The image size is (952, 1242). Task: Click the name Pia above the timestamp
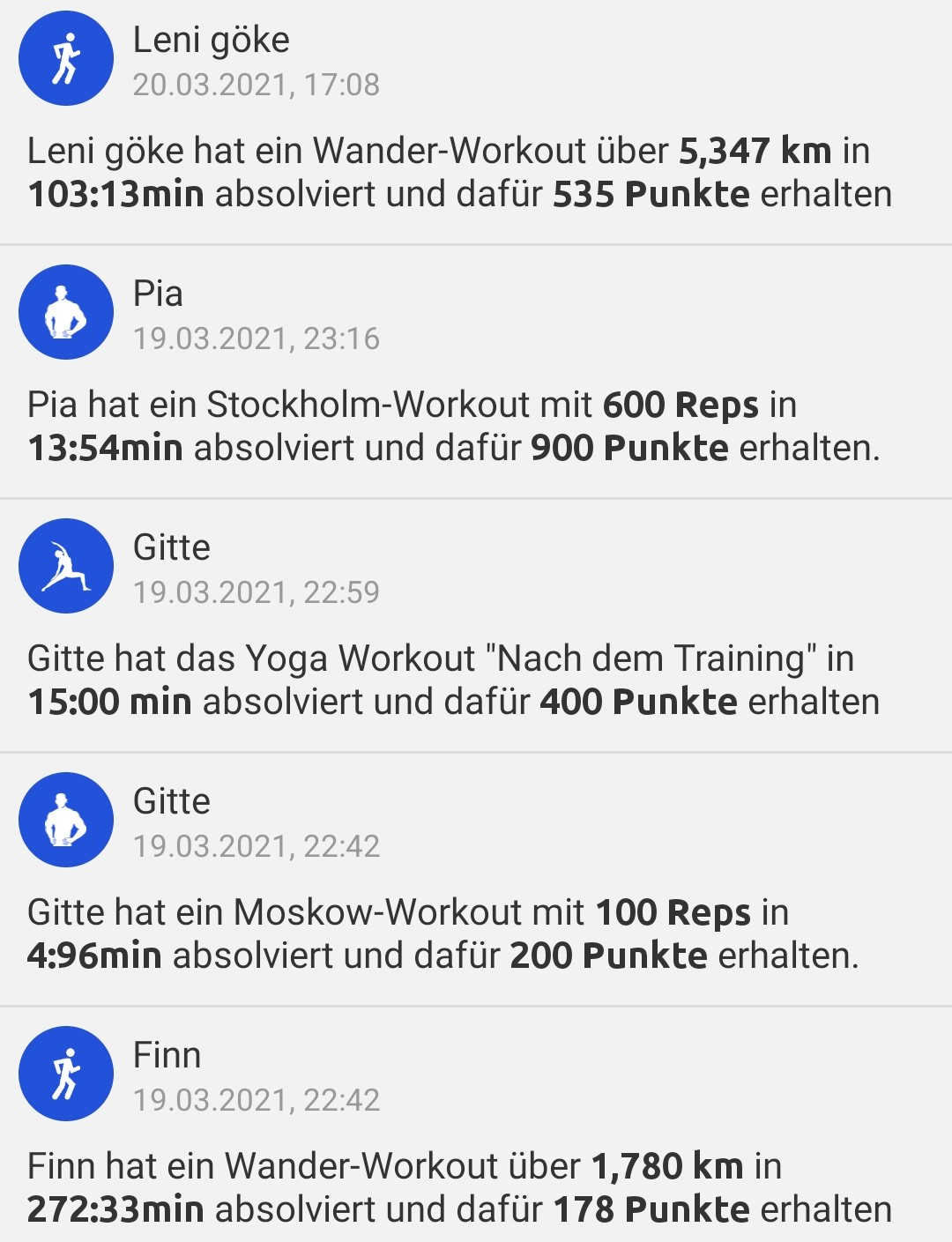click(x=159, y=294)
